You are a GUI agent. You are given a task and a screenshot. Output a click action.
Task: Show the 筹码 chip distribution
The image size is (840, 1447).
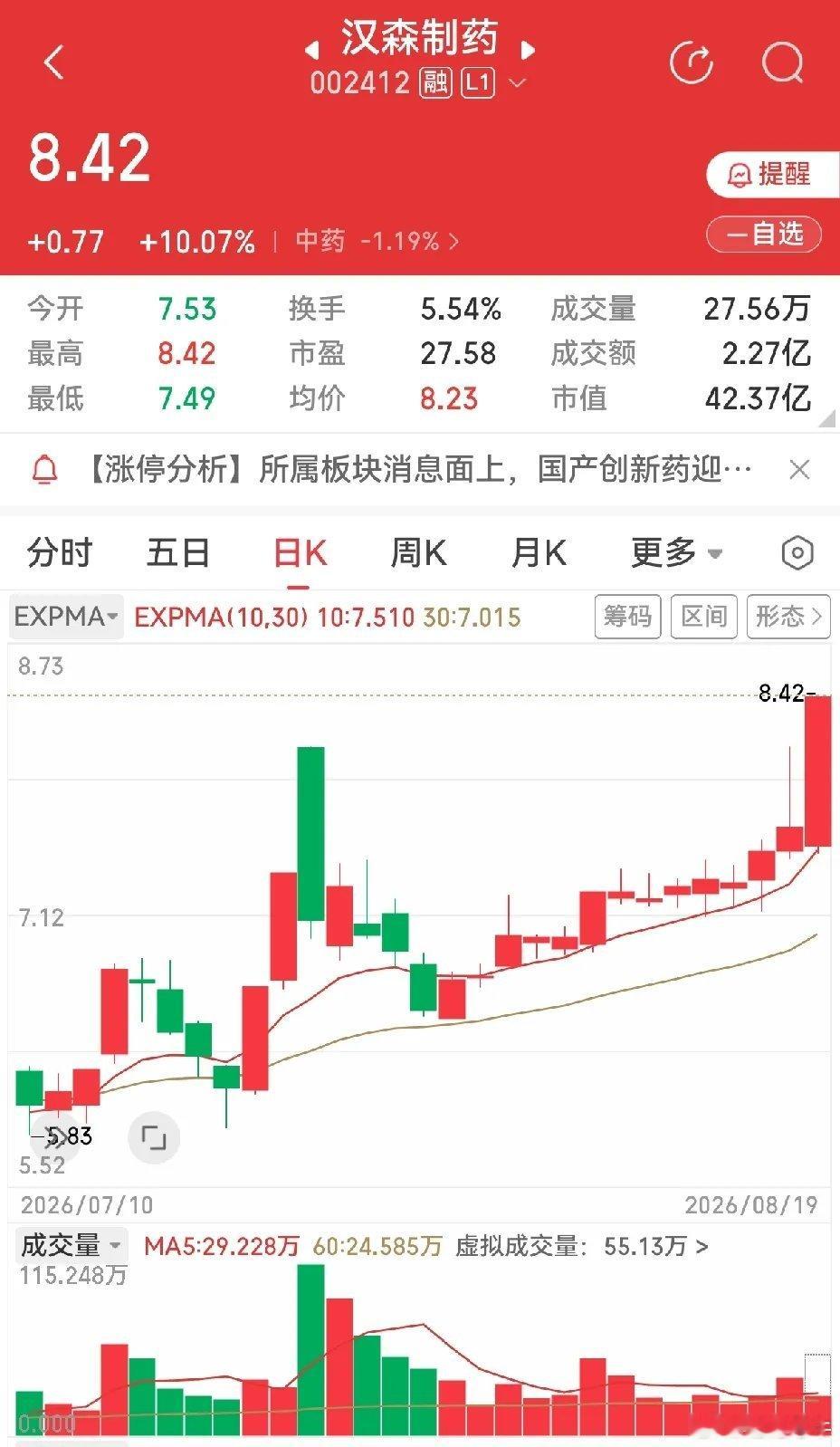tap(627, 617)
